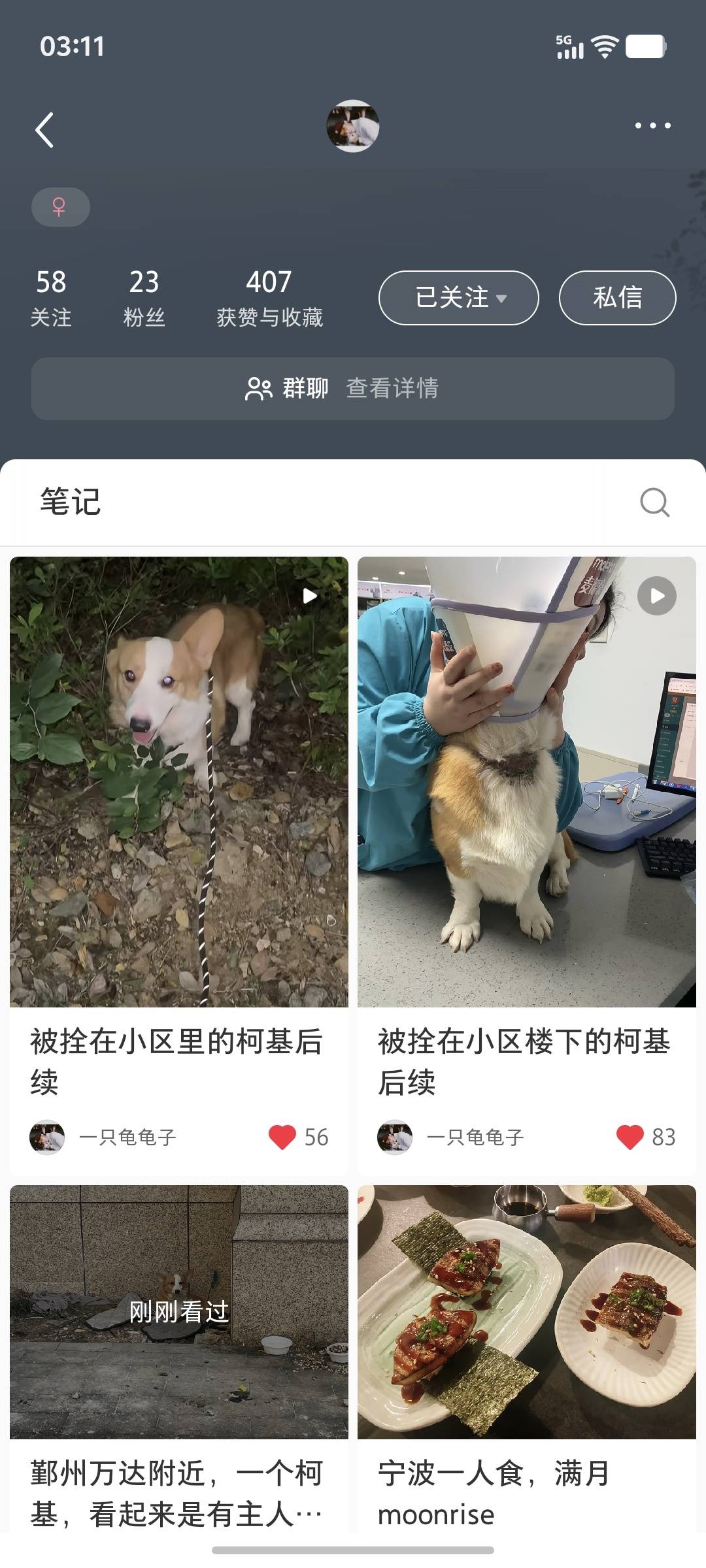Open 群聊 查看详情 group chat banner
Image resolution: width=706 pixels, height=1568 pixels.
[353, 389]
